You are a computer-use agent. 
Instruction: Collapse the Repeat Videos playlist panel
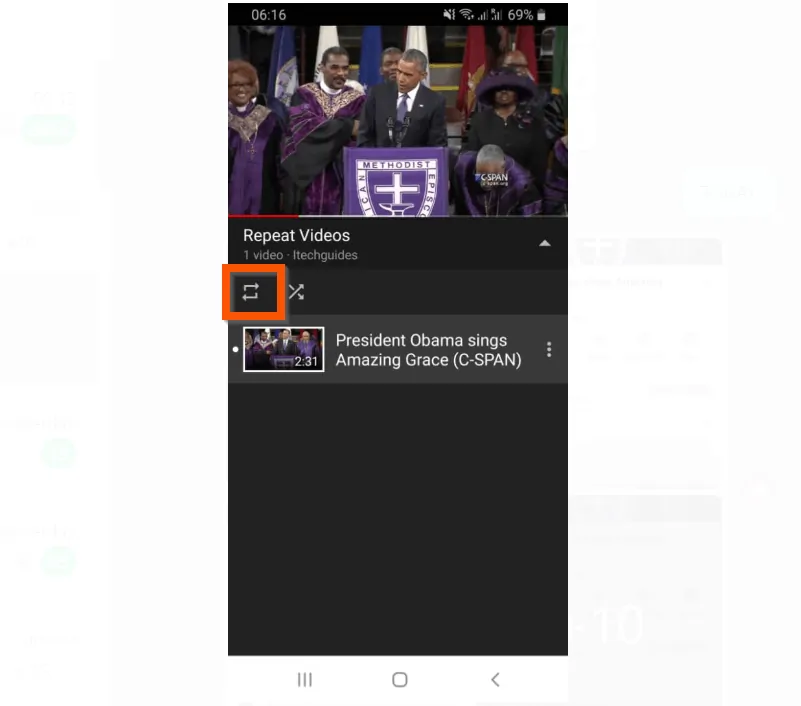click(544, 243)
